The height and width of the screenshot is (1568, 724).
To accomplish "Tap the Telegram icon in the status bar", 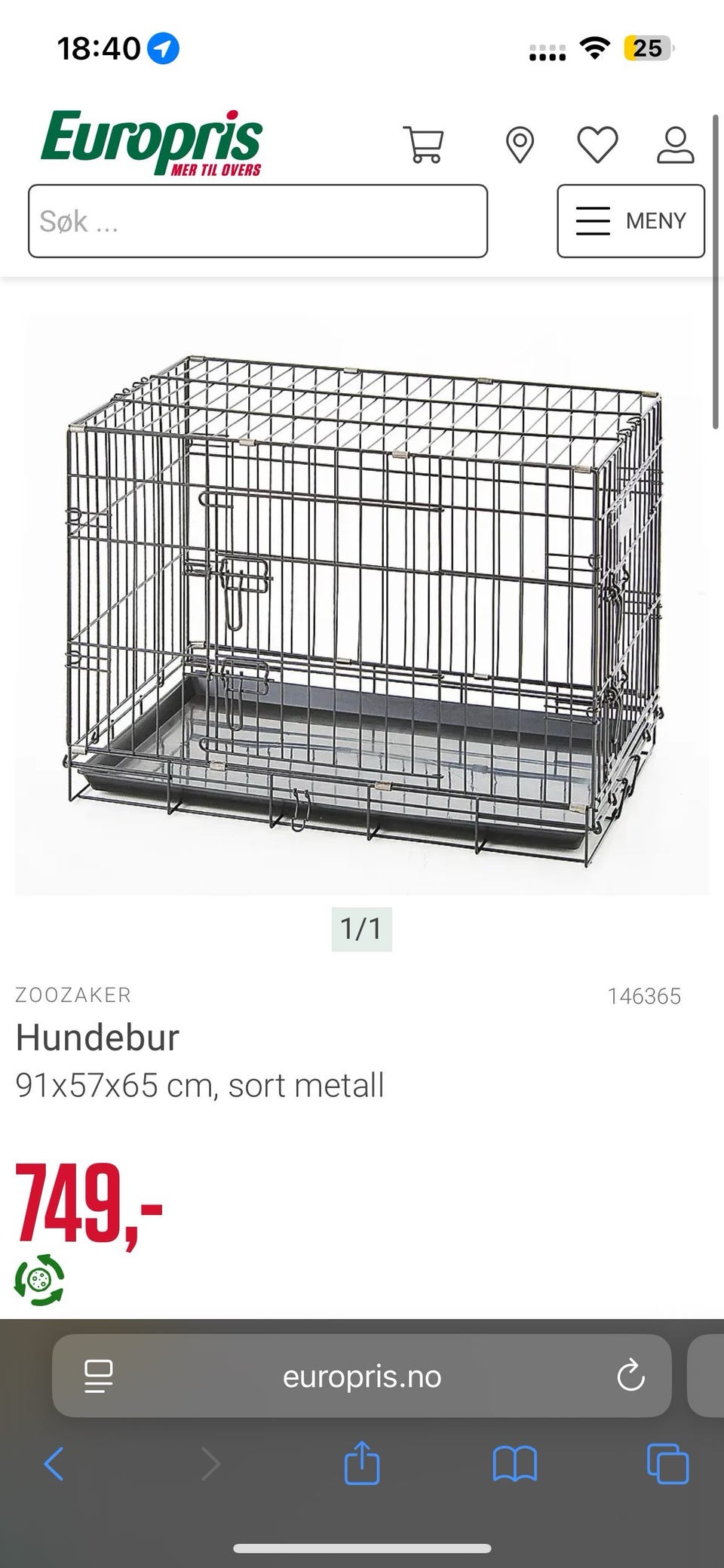I will 163,48.
